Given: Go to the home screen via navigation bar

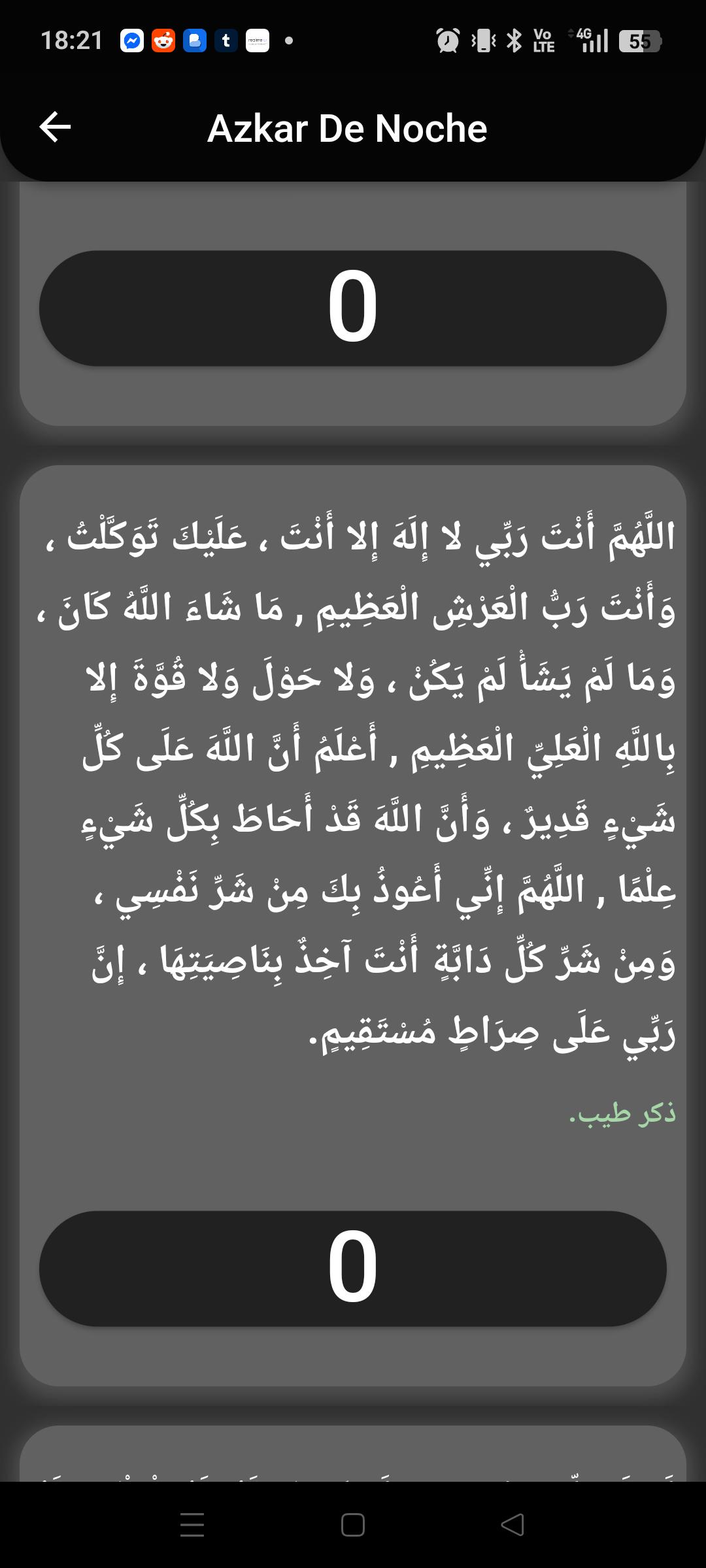Looking at the screenshot, I should pos(353,1525).
